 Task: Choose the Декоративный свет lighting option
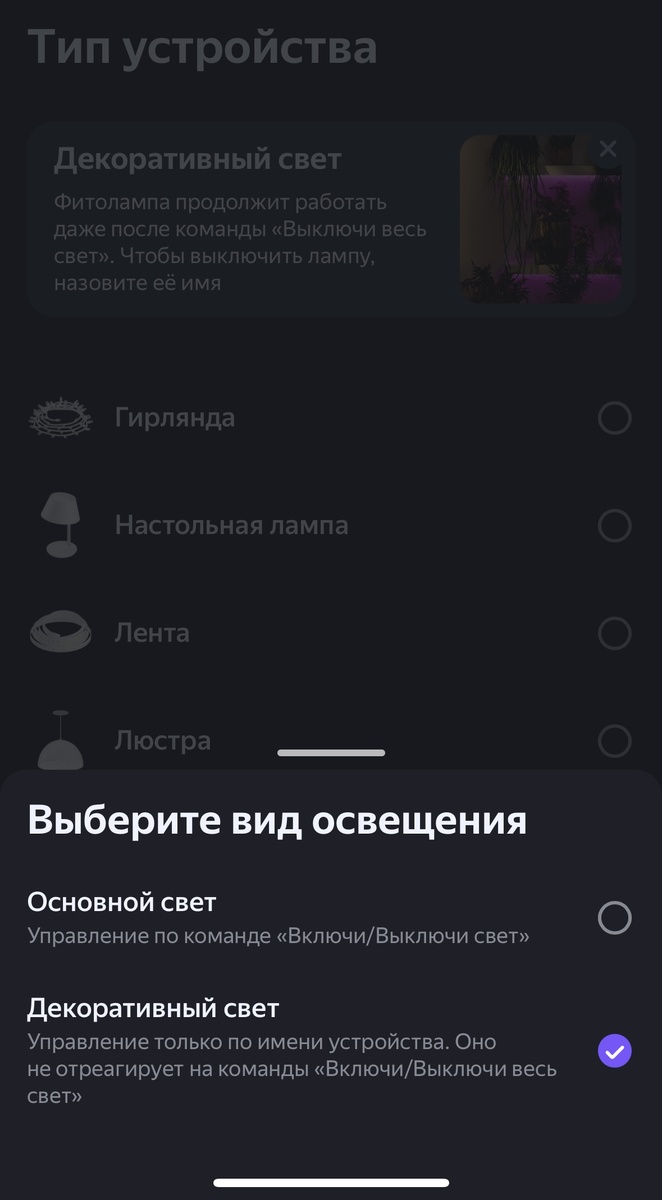[614, 1051]
